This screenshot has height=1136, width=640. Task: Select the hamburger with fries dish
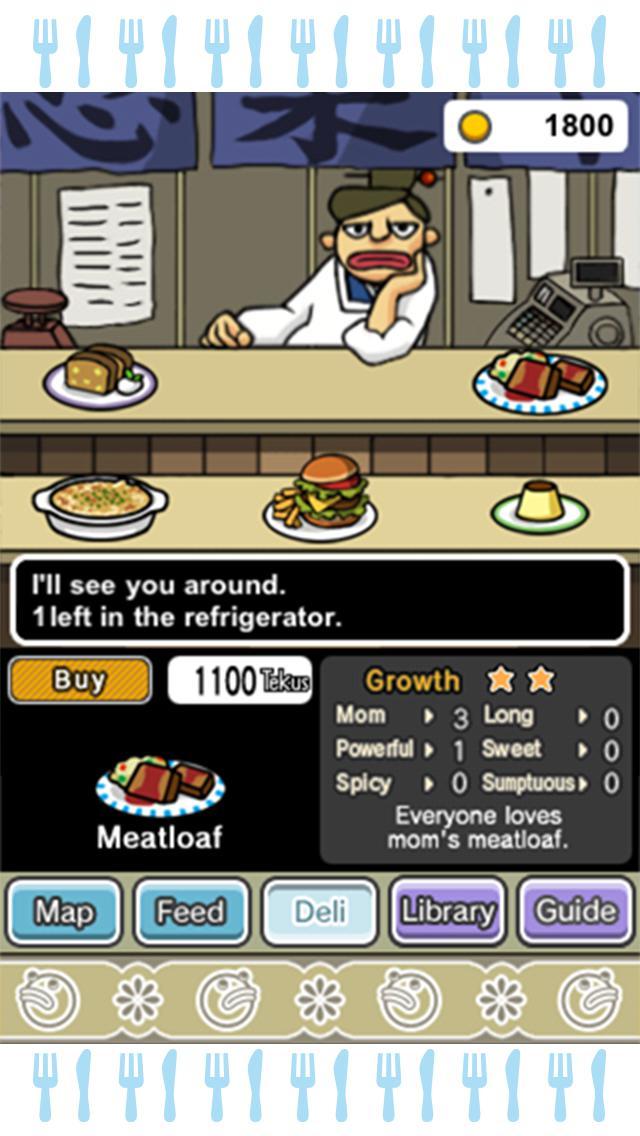pos(320,497)
